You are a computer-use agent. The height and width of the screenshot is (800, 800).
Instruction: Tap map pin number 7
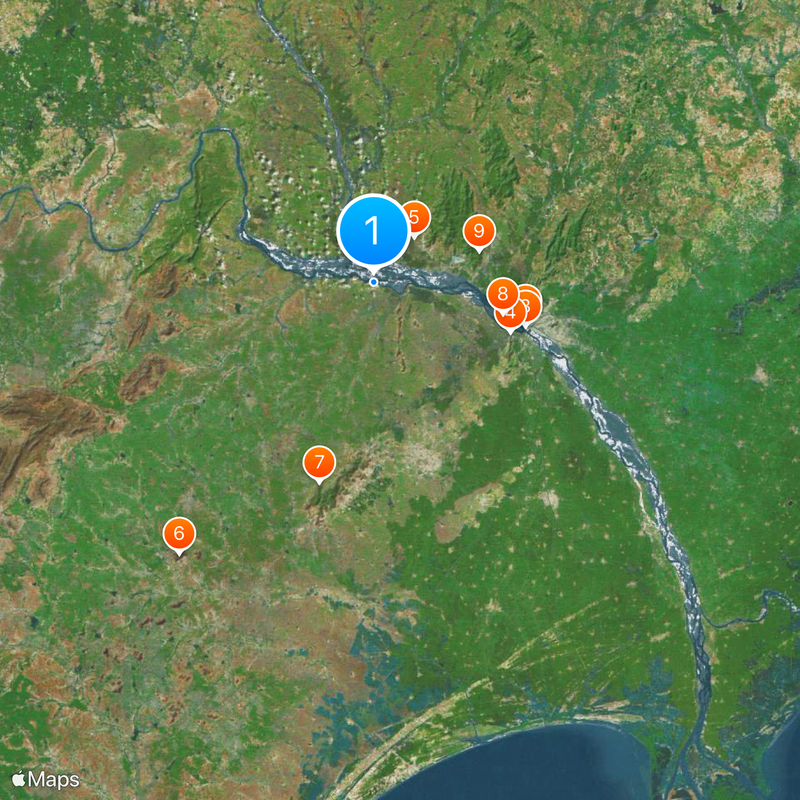click(319, 462)
